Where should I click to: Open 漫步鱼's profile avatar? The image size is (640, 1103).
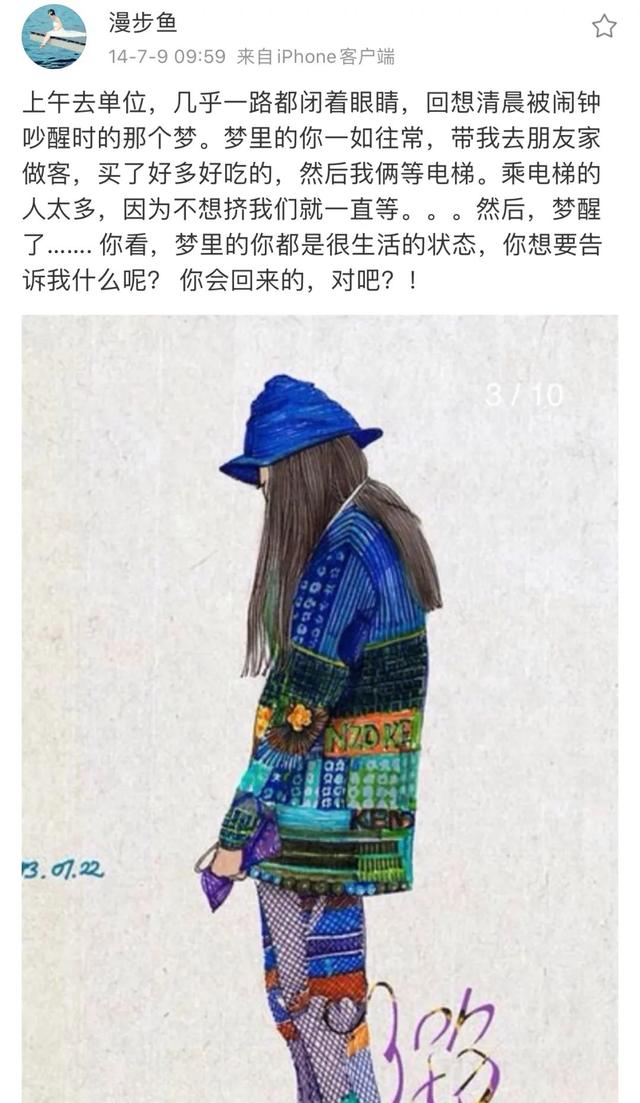[54, 37]
